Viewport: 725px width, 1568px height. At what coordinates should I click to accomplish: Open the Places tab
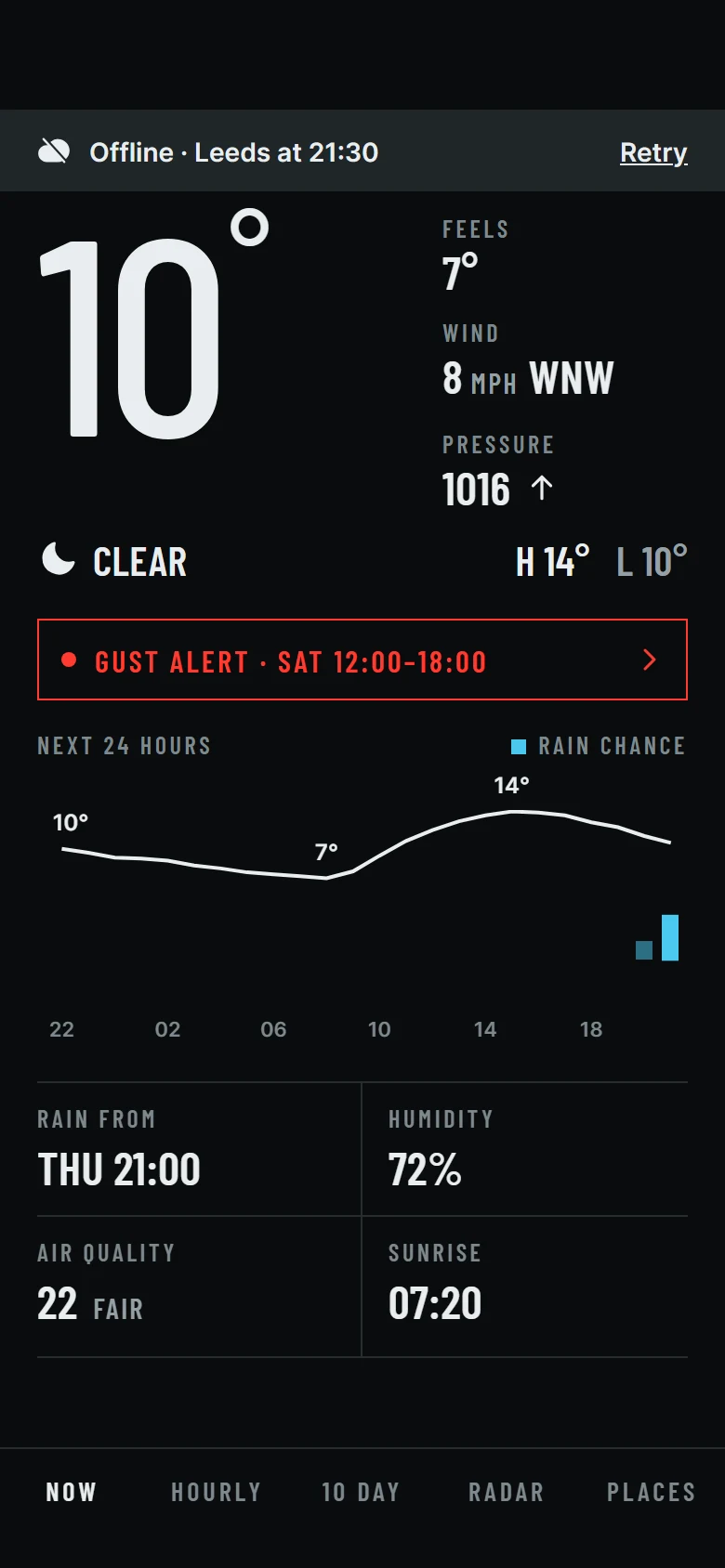click(652, 1492)
